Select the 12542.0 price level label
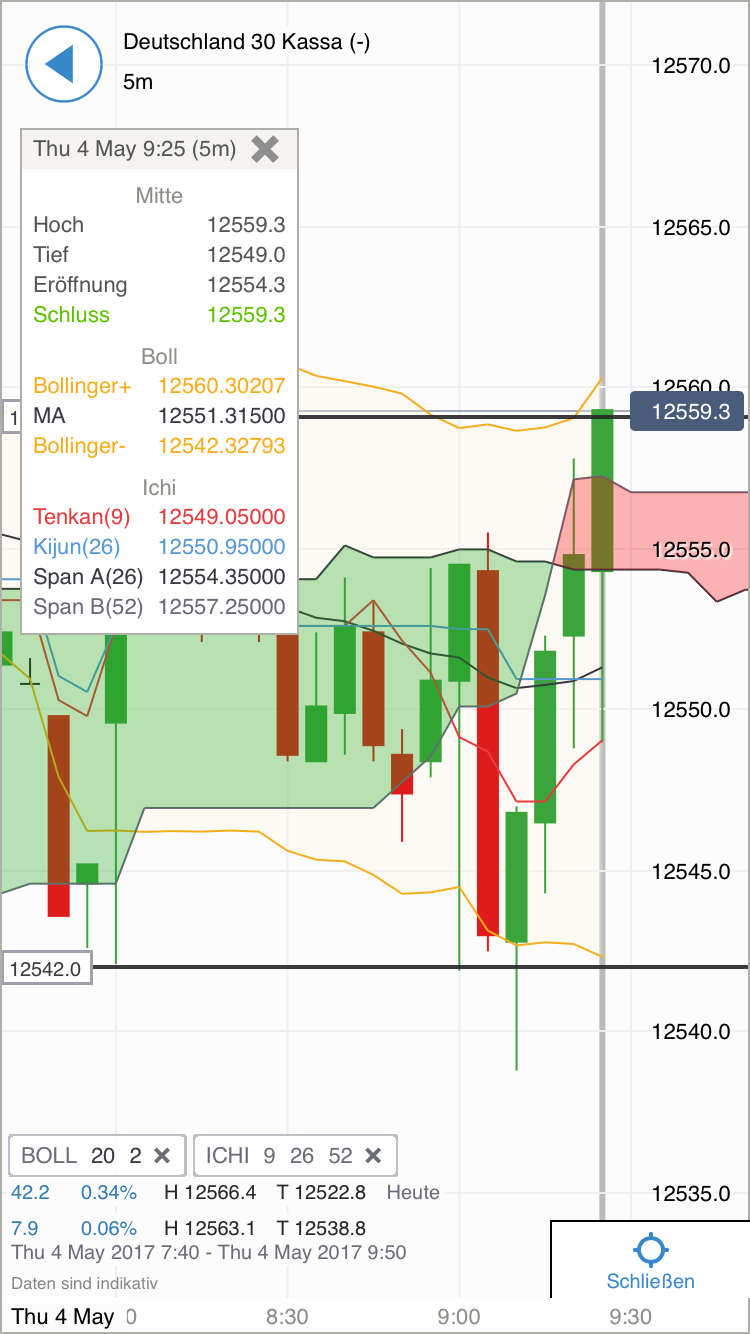The height and width of the screenshot is (1334, 750). coord(47,968)
